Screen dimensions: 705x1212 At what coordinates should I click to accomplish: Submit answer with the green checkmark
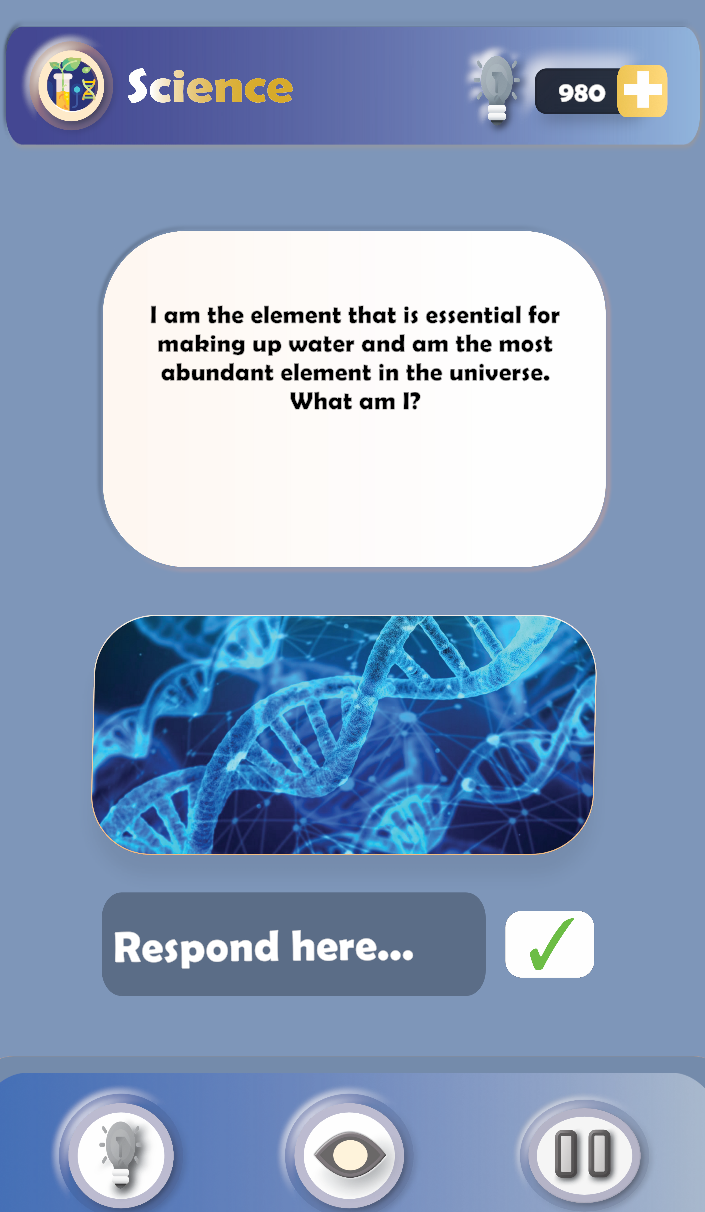click(549, 944)
